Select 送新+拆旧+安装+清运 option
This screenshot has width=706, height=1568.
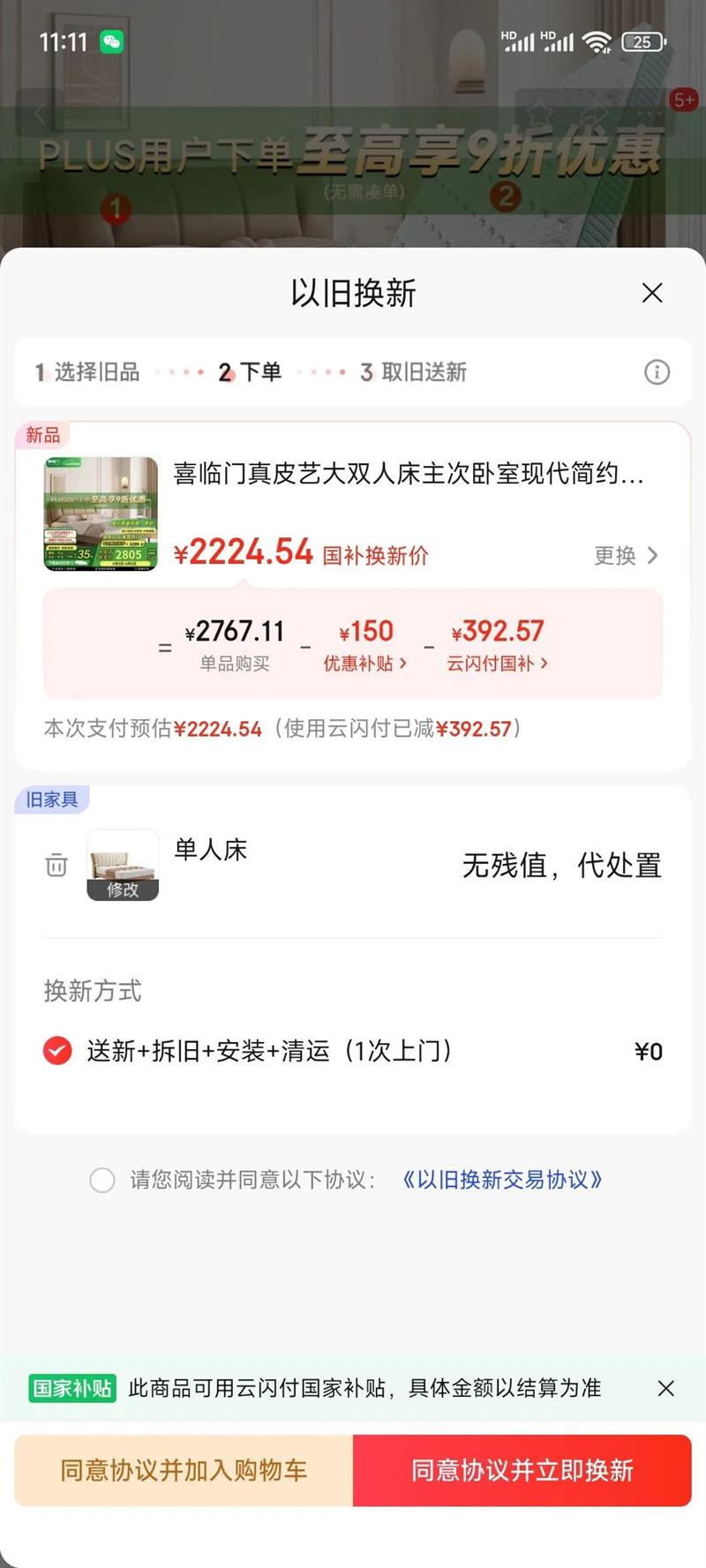click(58, 1051)
